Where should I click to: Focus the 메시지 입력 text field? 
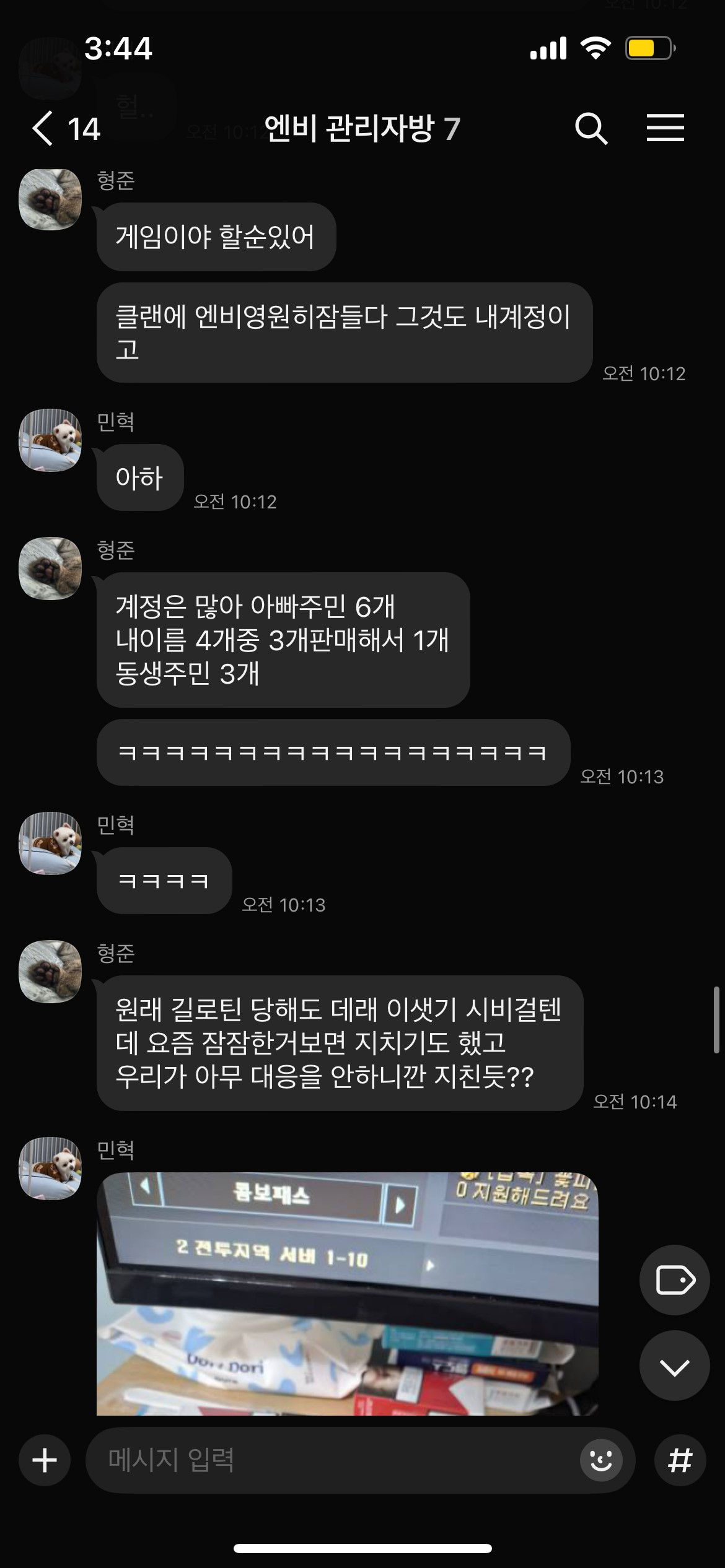point(335,1461)
